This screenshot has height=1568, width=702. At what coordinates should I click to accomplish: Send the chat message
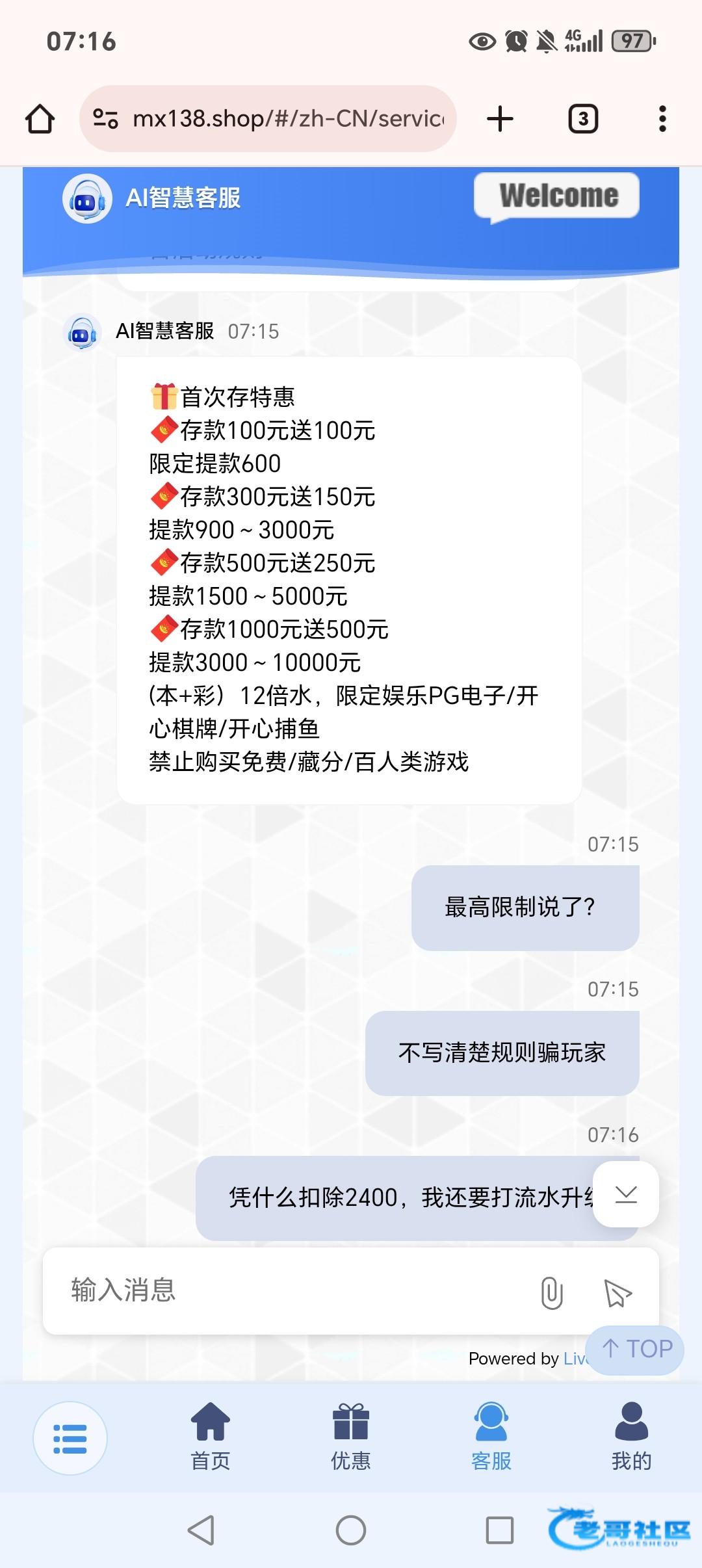pos(617,1292)
